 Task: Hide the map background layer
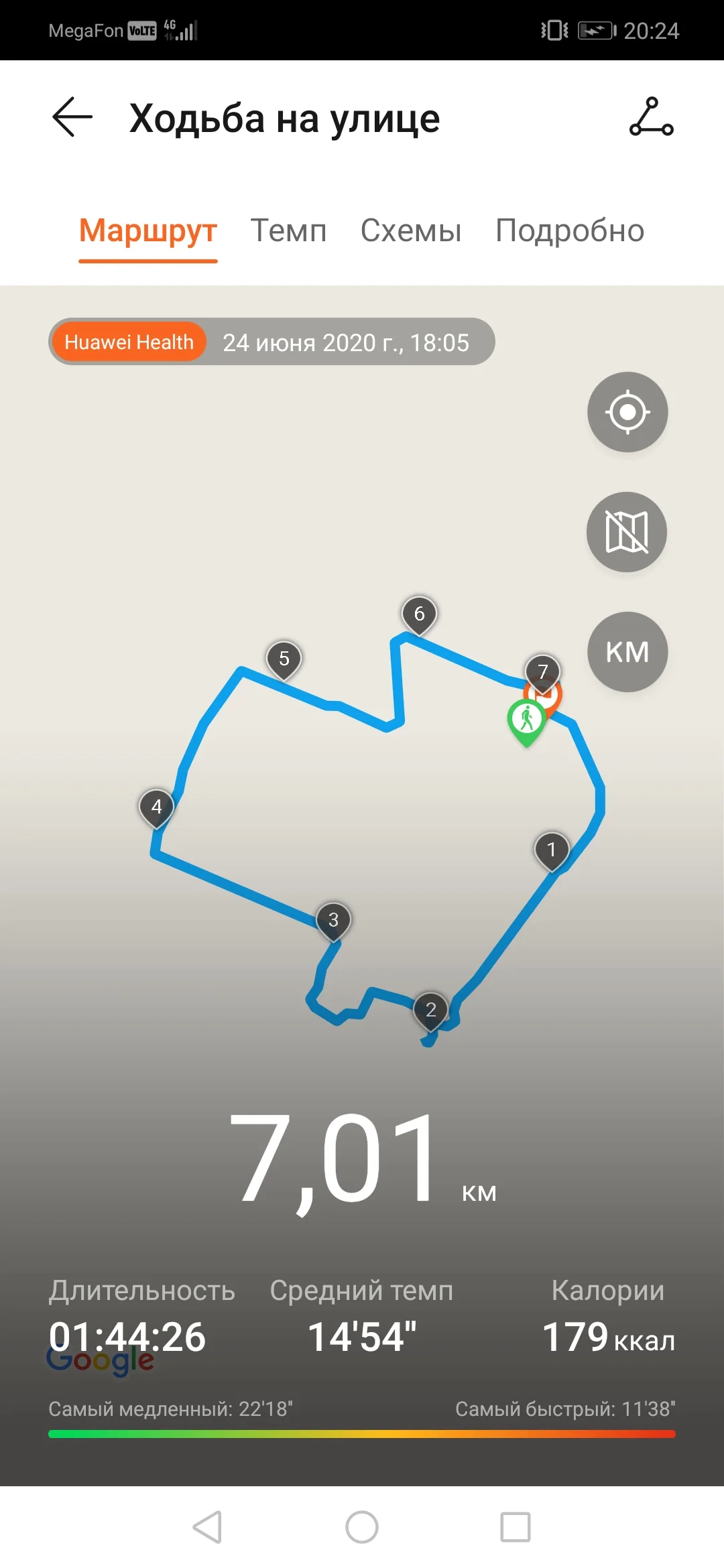(x=627, y=532)
